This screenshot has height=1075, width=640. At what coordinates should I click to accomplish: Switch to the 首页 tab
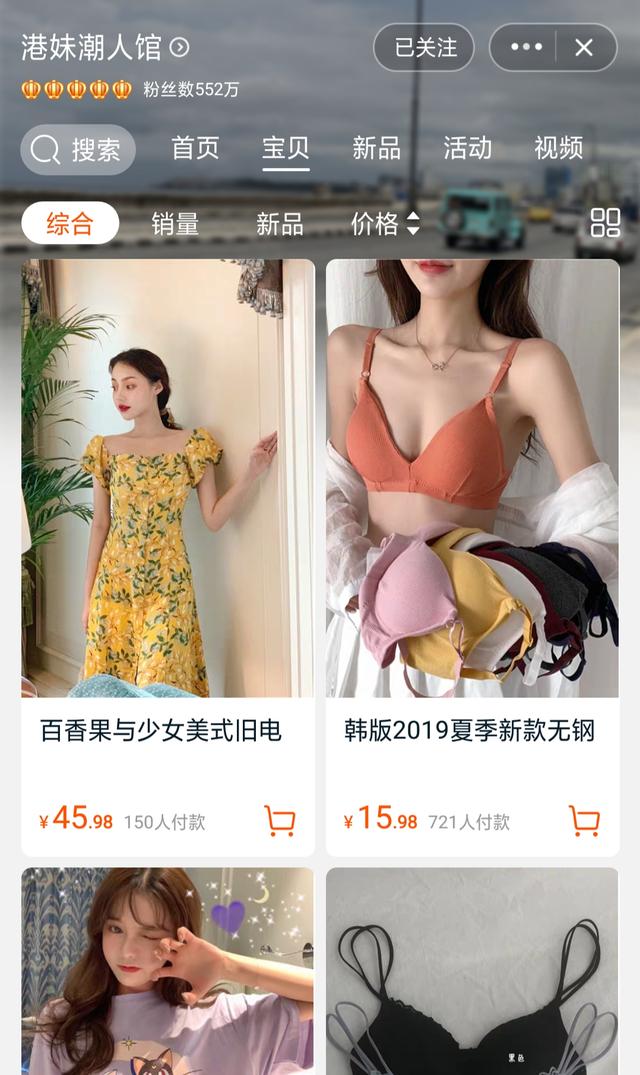tap(195, 148)
